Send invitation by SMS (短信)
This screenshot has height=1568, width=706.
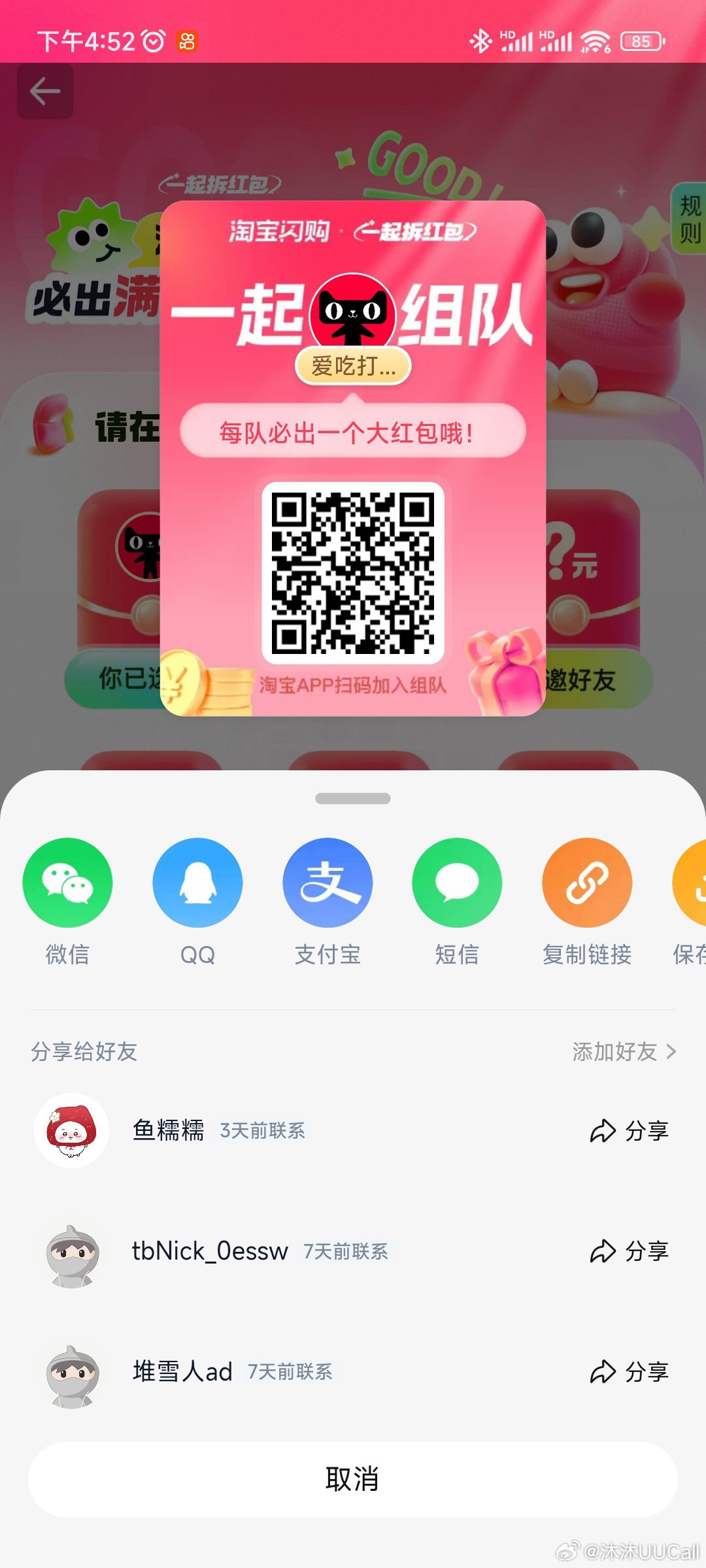(457, 883)
